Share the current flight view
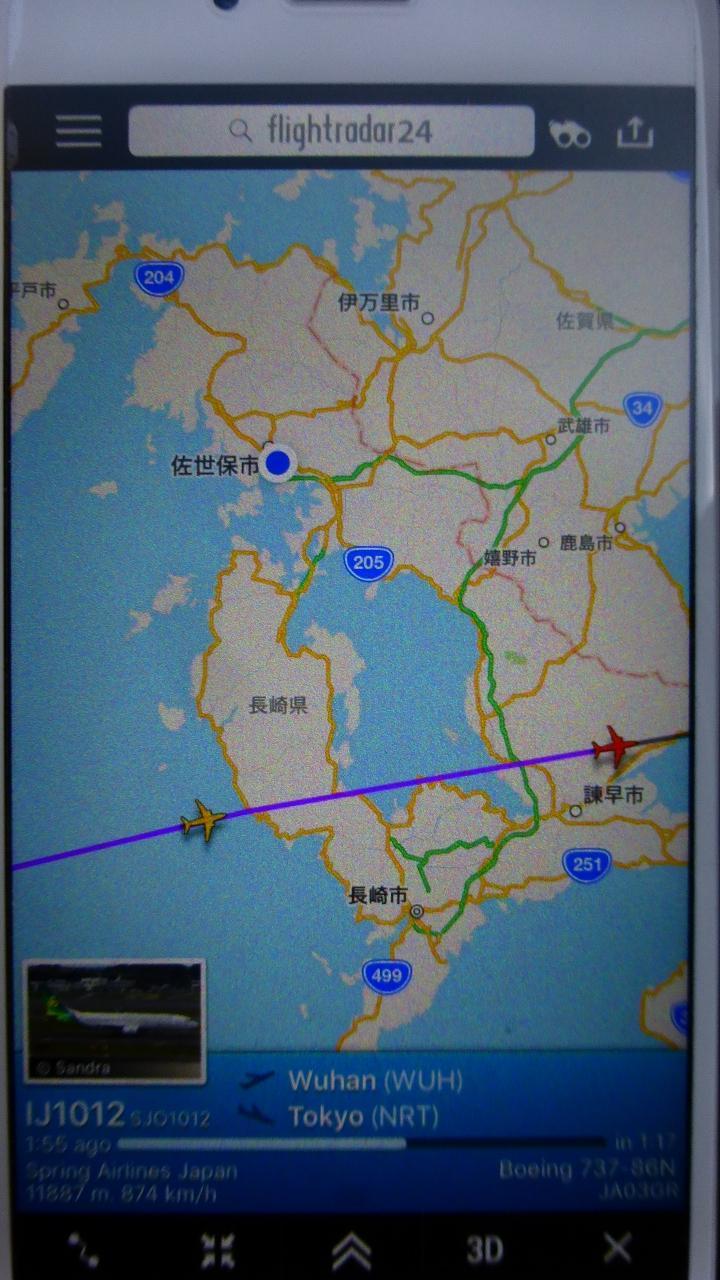Image resolution: width=720 pixels, height=1280 pixels. point(635,132)
